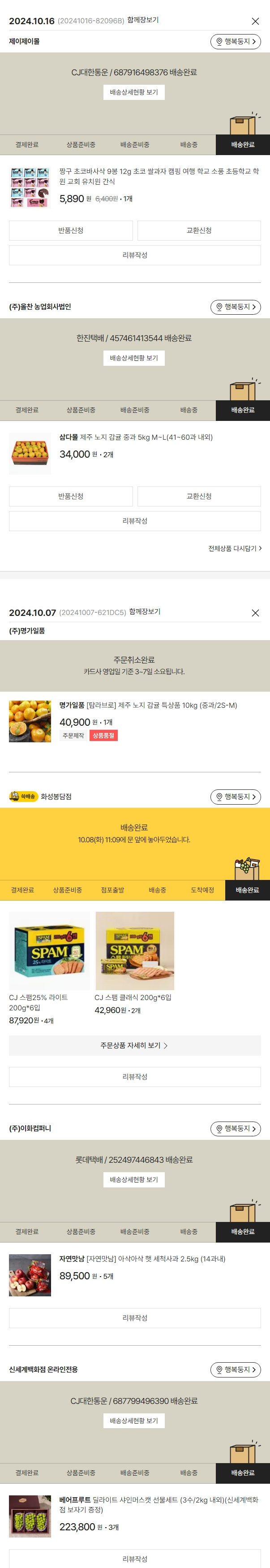The image size is (270, 1568).
Task: Tap 전체상품 다시담기 to re-add all items
Action: [x=235, y=548]
